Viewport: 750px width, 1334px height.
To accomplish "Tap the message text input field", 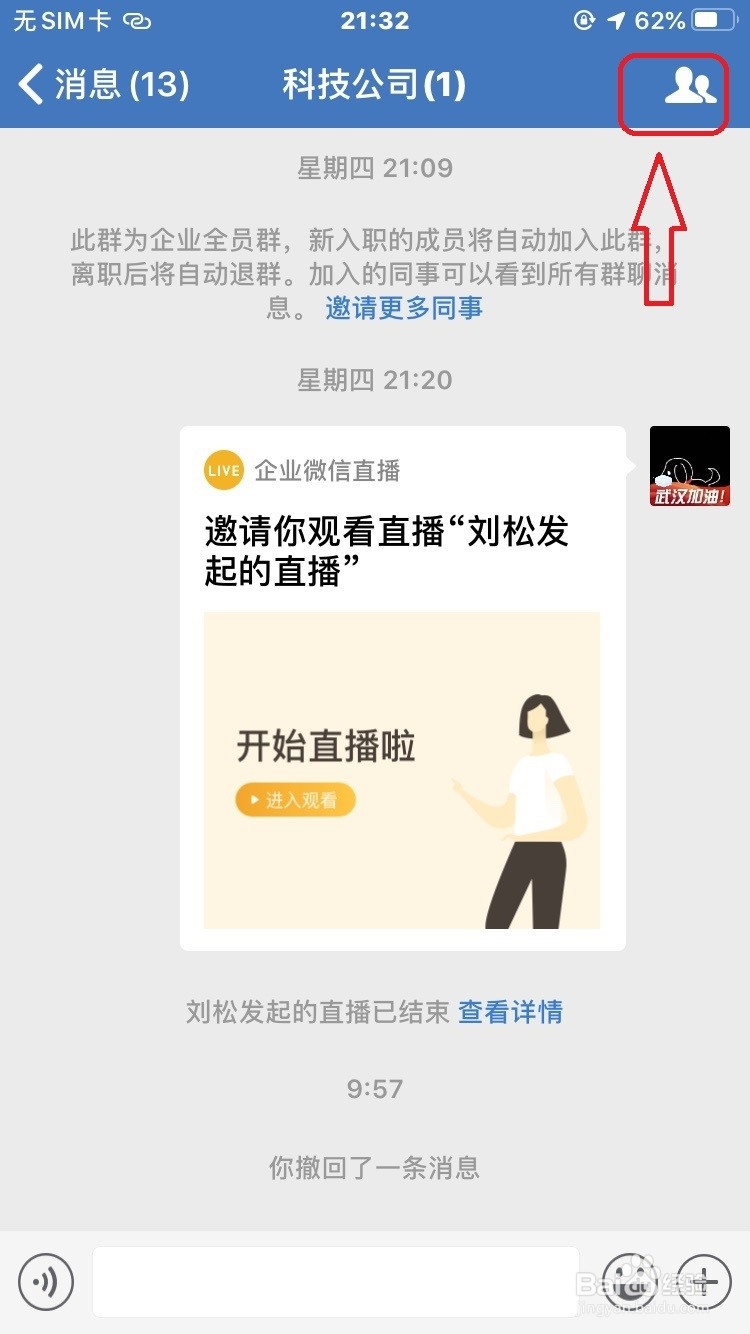I will tap(335, 1281).
